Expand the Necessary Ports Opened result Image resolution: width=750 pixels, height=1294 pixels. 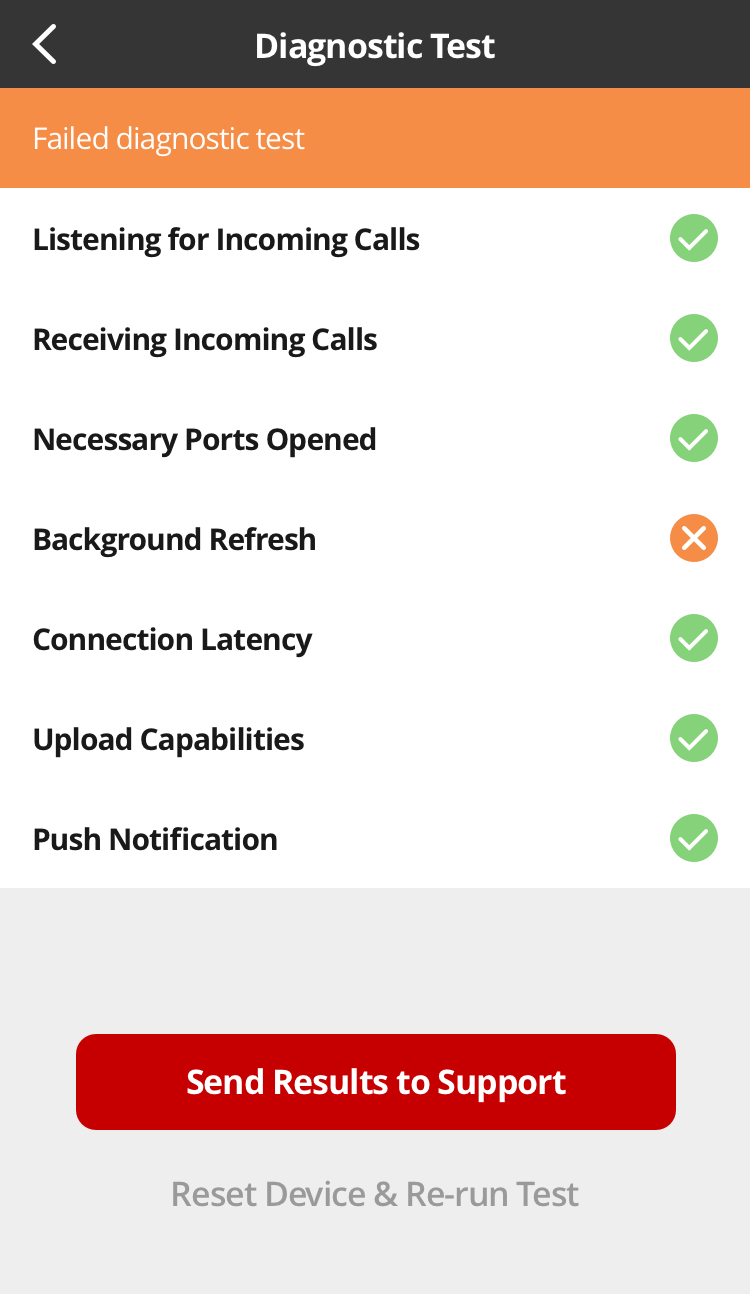tap(375, 438)
